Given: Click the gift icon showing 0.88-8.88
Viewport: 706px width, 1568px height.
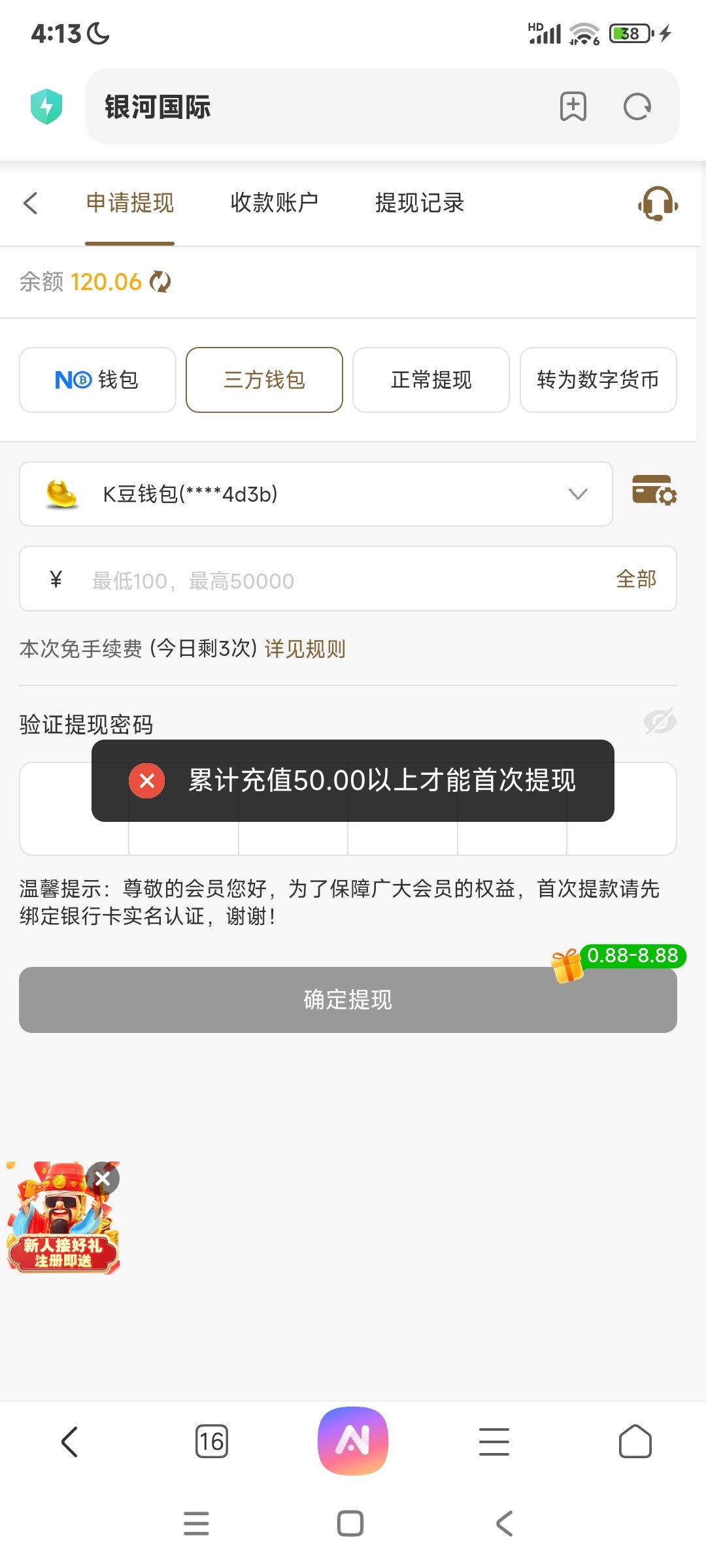Looking at the screenshot, I should tap(568, 963).
